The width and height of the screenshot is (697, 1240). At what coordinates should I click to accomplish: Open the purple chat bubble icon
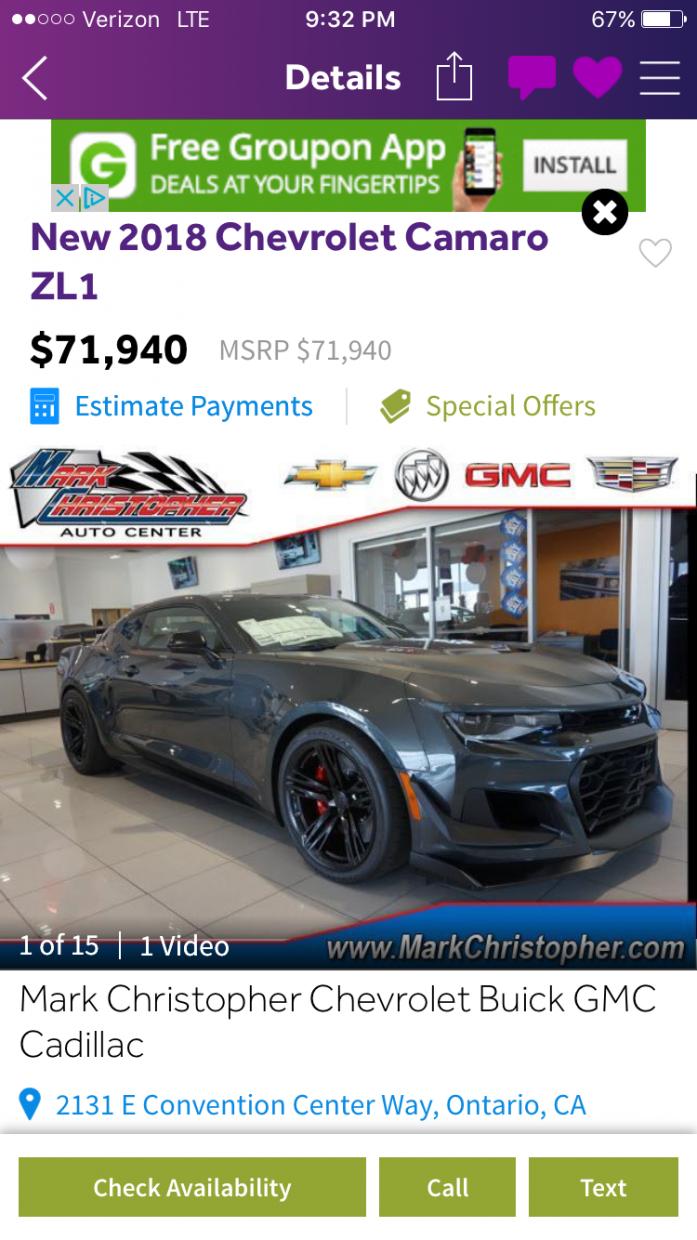click(x=531, y=77)
